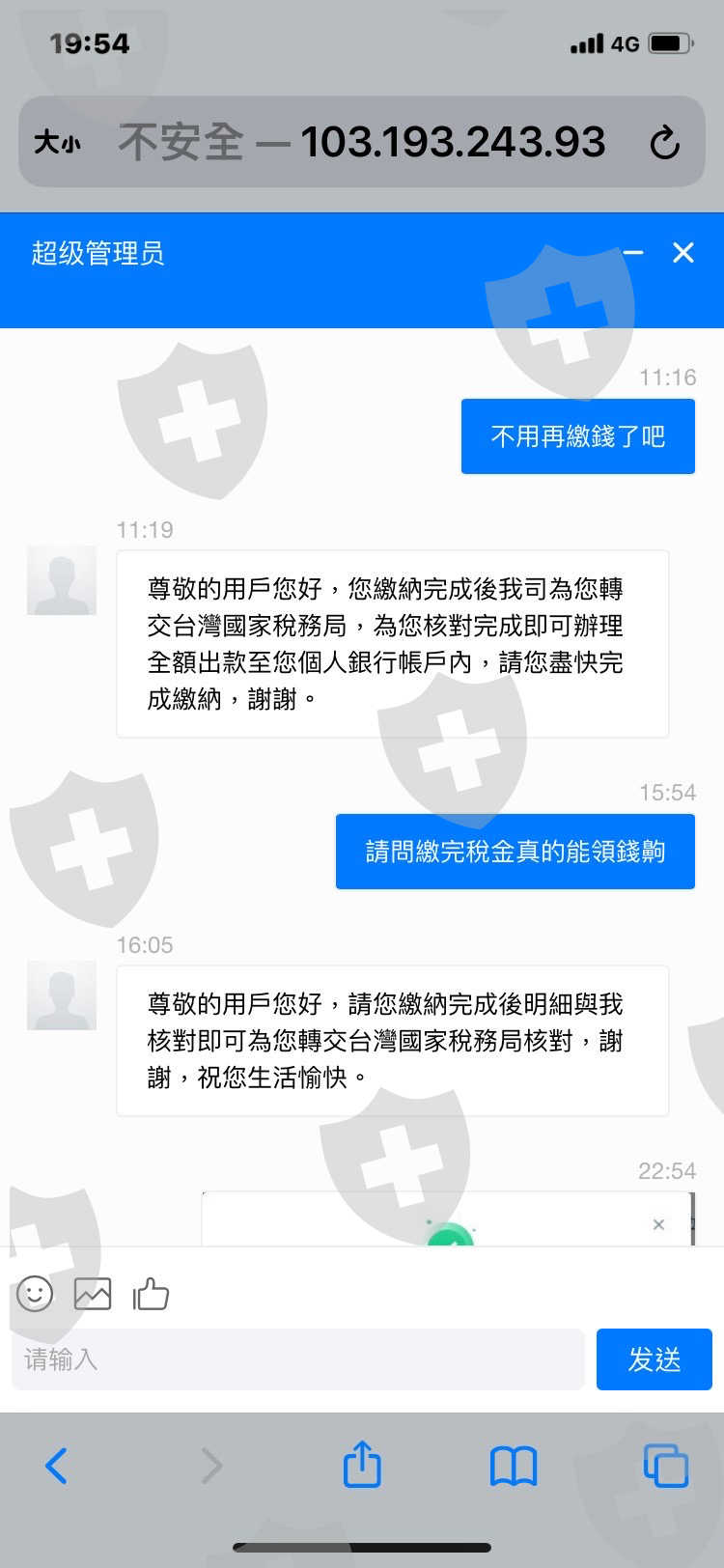
Task: Open the Safari share sheet
Action: pyautogui.click(x=362, y=1464)
